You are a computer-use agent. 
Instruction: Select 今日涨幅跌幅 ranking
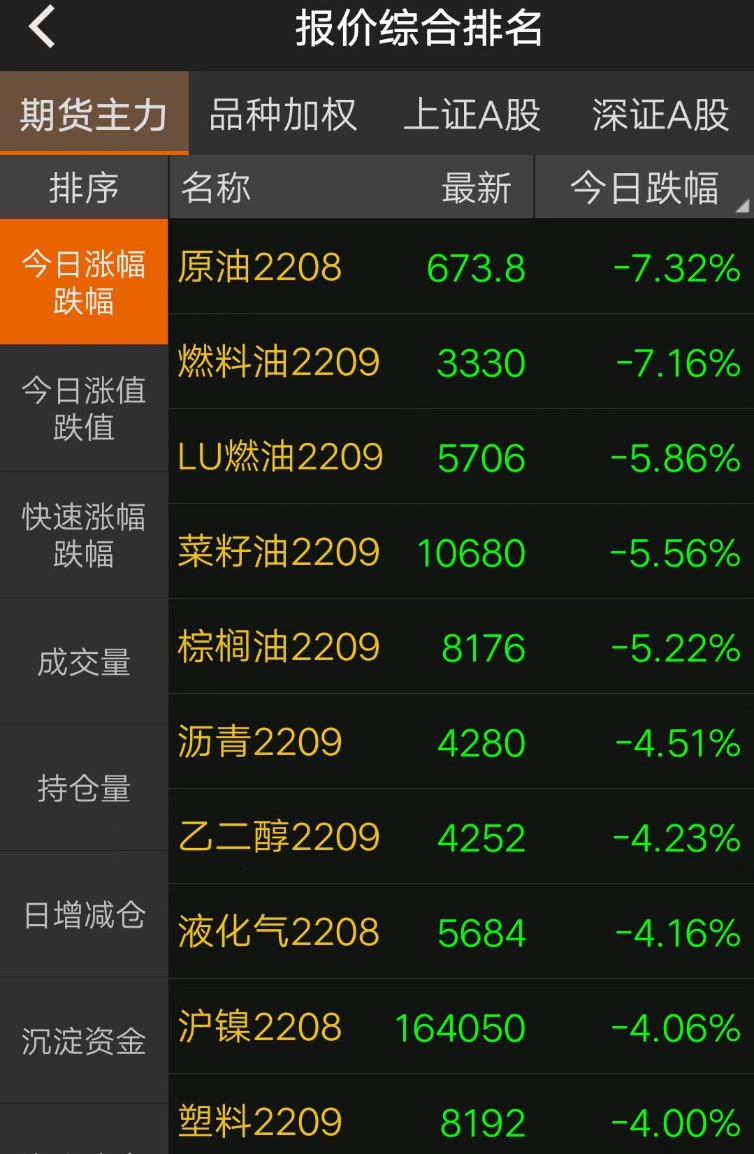tap(84, 282)
